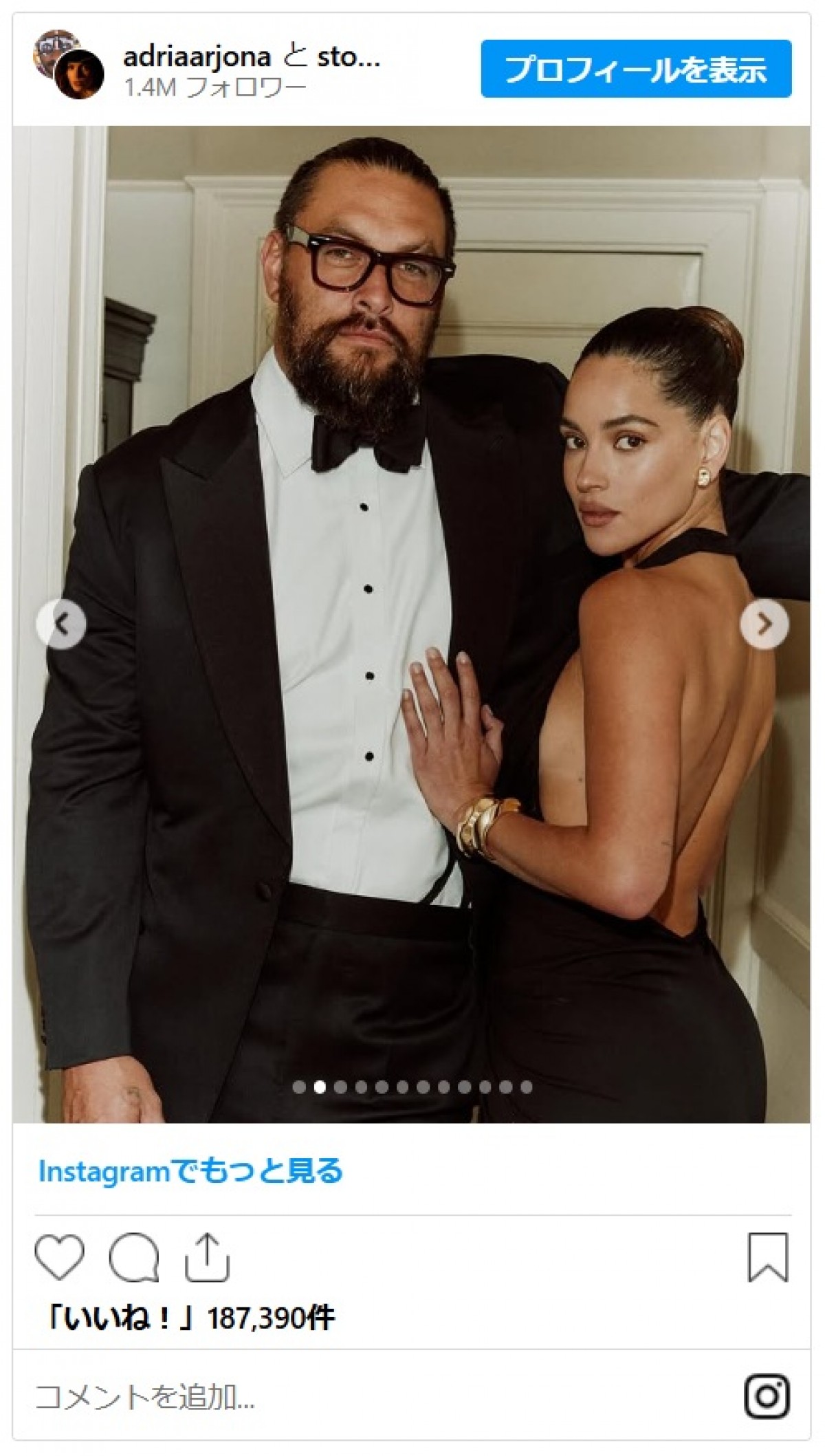The height and width of the screenshot is (1456, 825).
Task: Tap the プロフィールを表示 button
Action: 636,69
